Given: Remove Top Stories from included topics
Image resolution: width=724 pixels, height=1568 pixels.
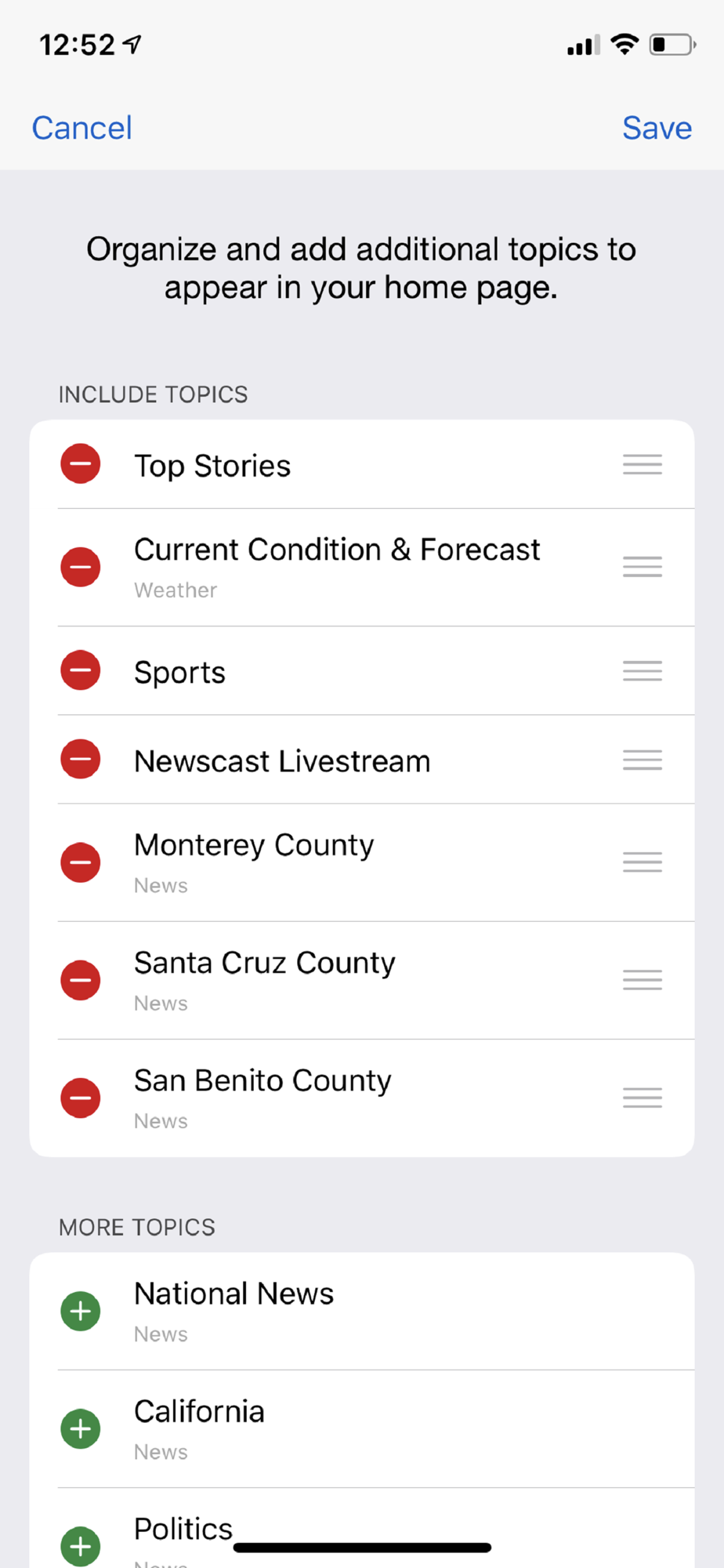Looking at the screenshot, I should [81, 464].
